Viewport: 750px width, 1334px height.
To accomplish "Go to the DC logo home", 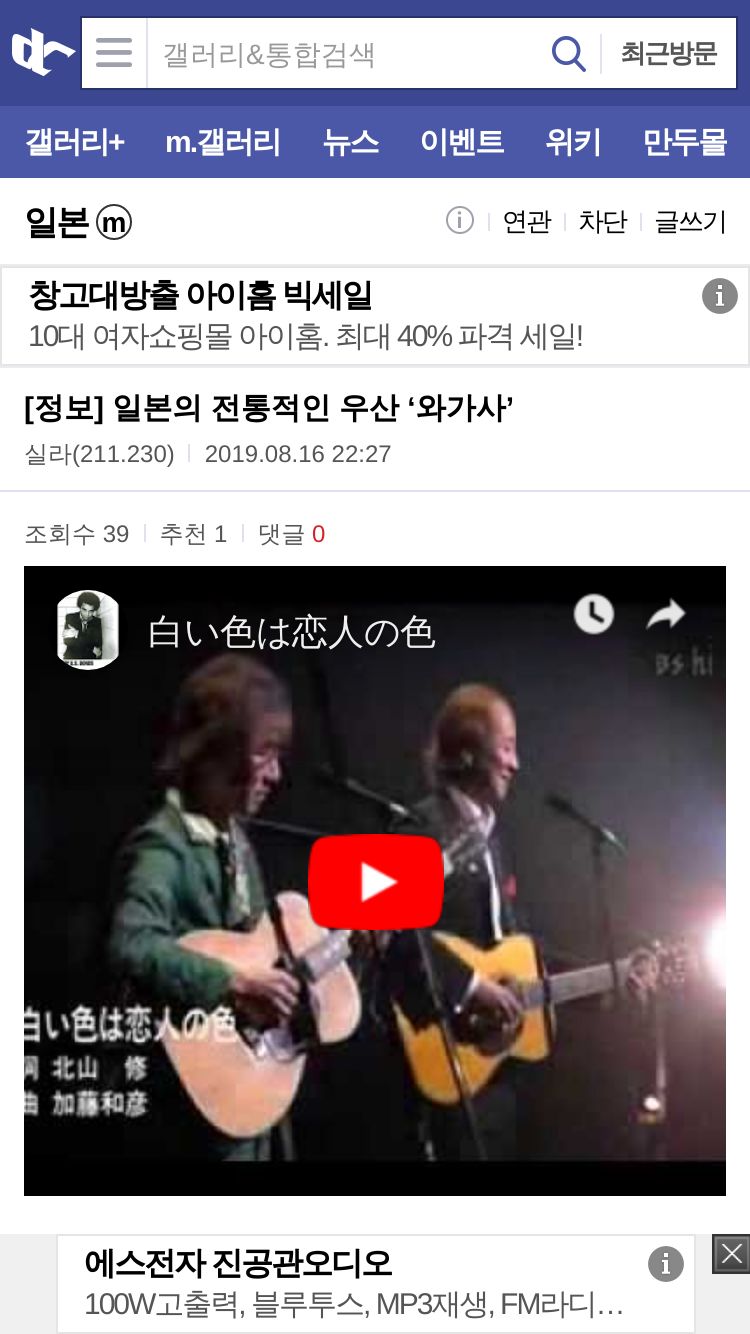I will pyautogui.click(x=42, y=52).
